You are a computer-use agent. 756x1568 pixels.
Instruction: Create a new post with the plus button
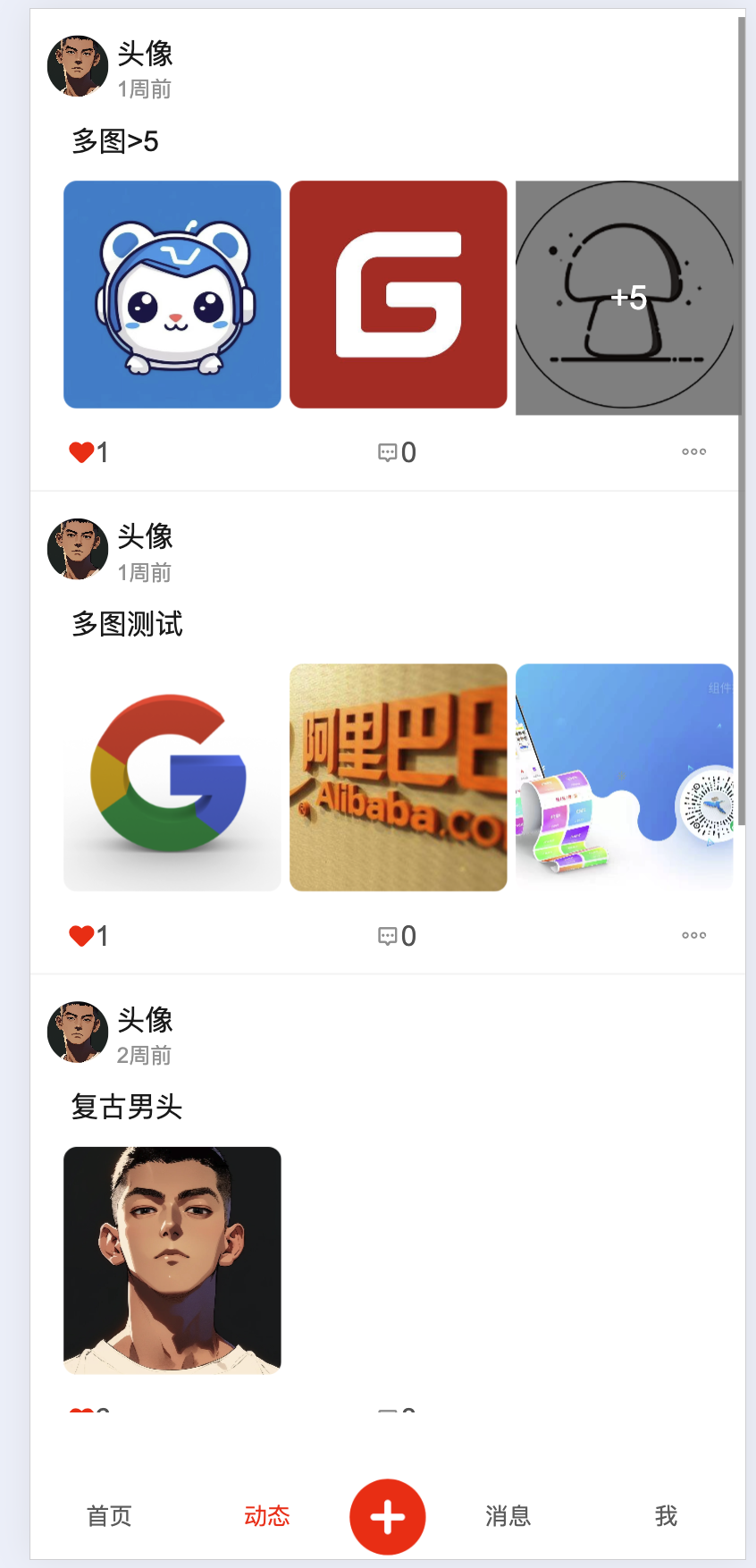[387, 1517]
